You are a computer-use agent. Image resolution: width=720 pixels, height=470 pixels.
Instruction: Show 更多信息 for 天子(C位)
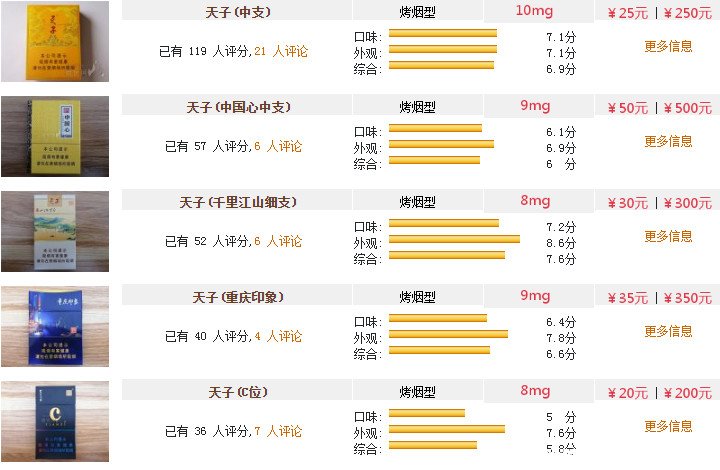(x=668, y=426)
